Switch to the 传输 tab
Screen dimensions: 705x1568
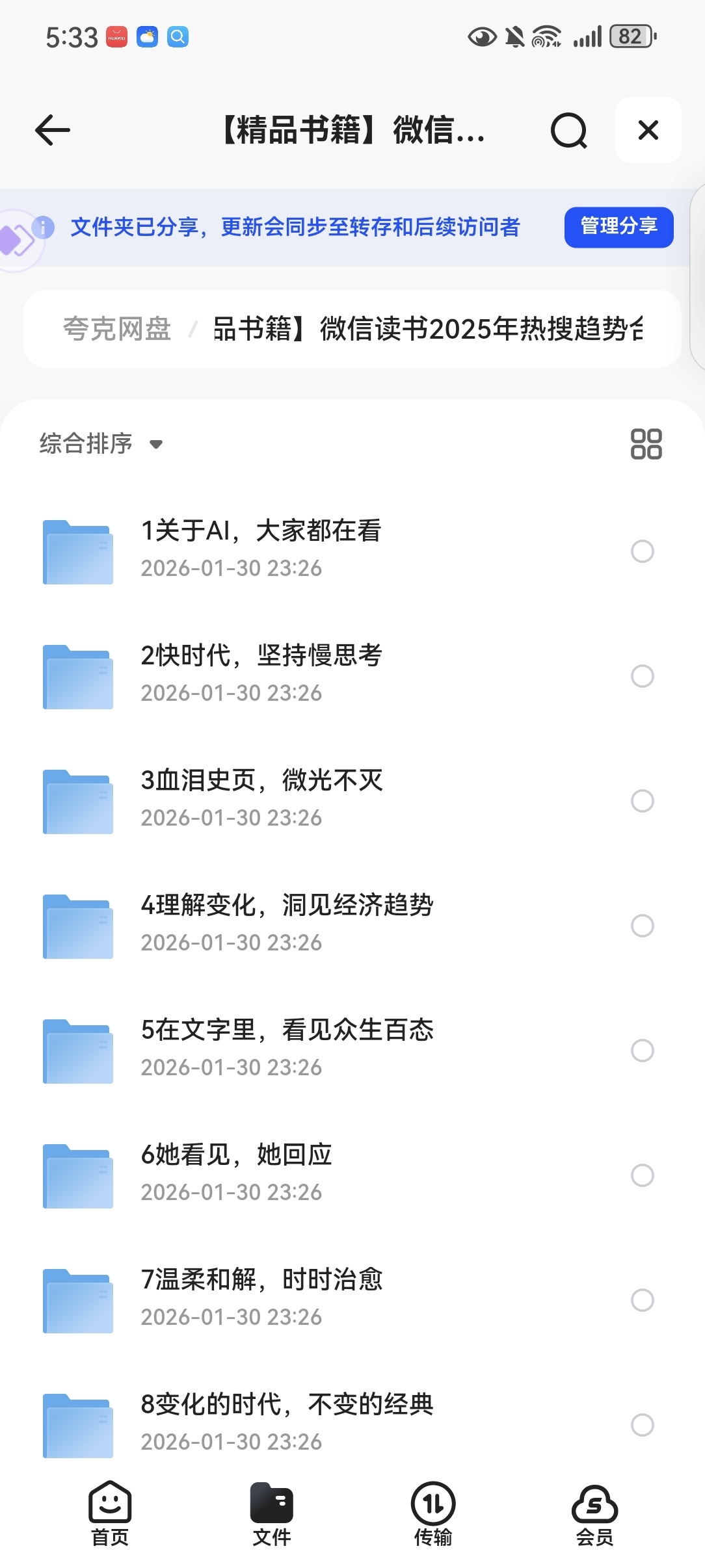433,1515
